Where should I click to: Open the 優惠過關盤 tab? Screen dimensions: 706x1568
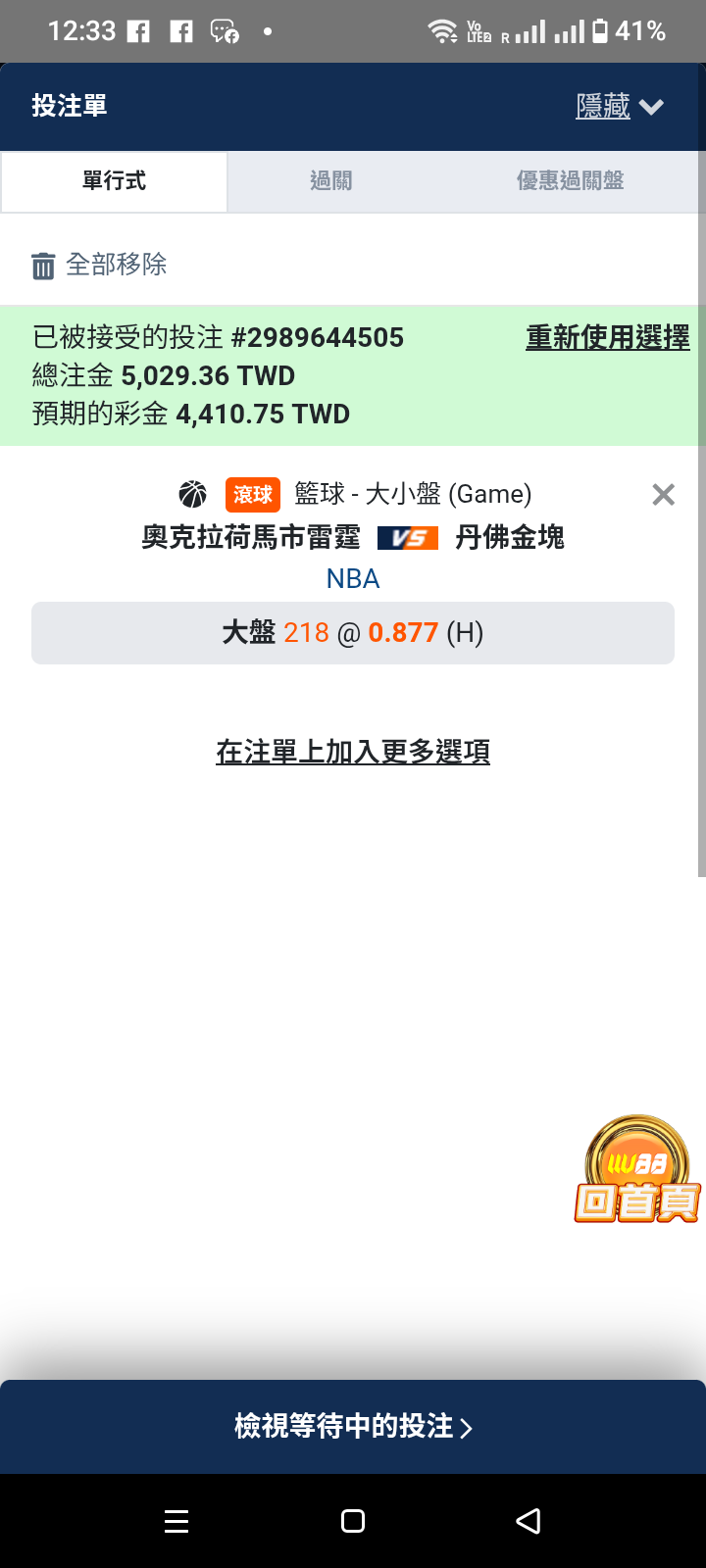pos(570,181)
